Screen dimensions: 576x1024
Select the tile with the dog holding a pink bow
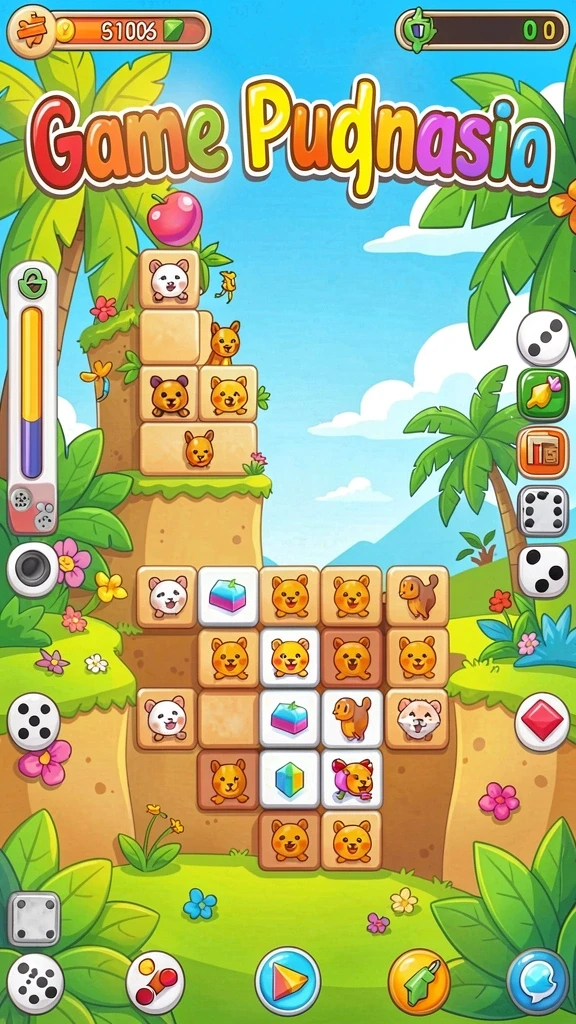[351, 779]
